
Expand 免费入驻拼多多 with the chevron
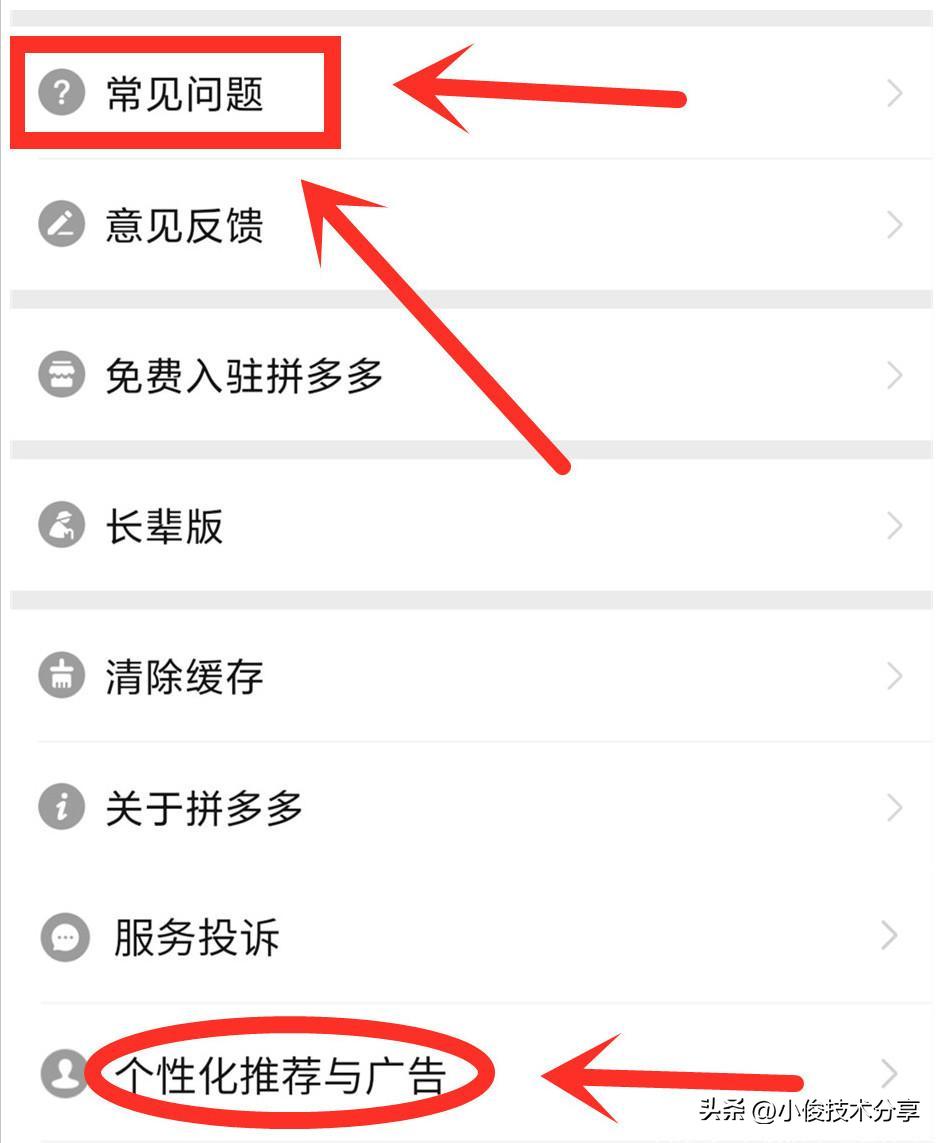point(893,375)
